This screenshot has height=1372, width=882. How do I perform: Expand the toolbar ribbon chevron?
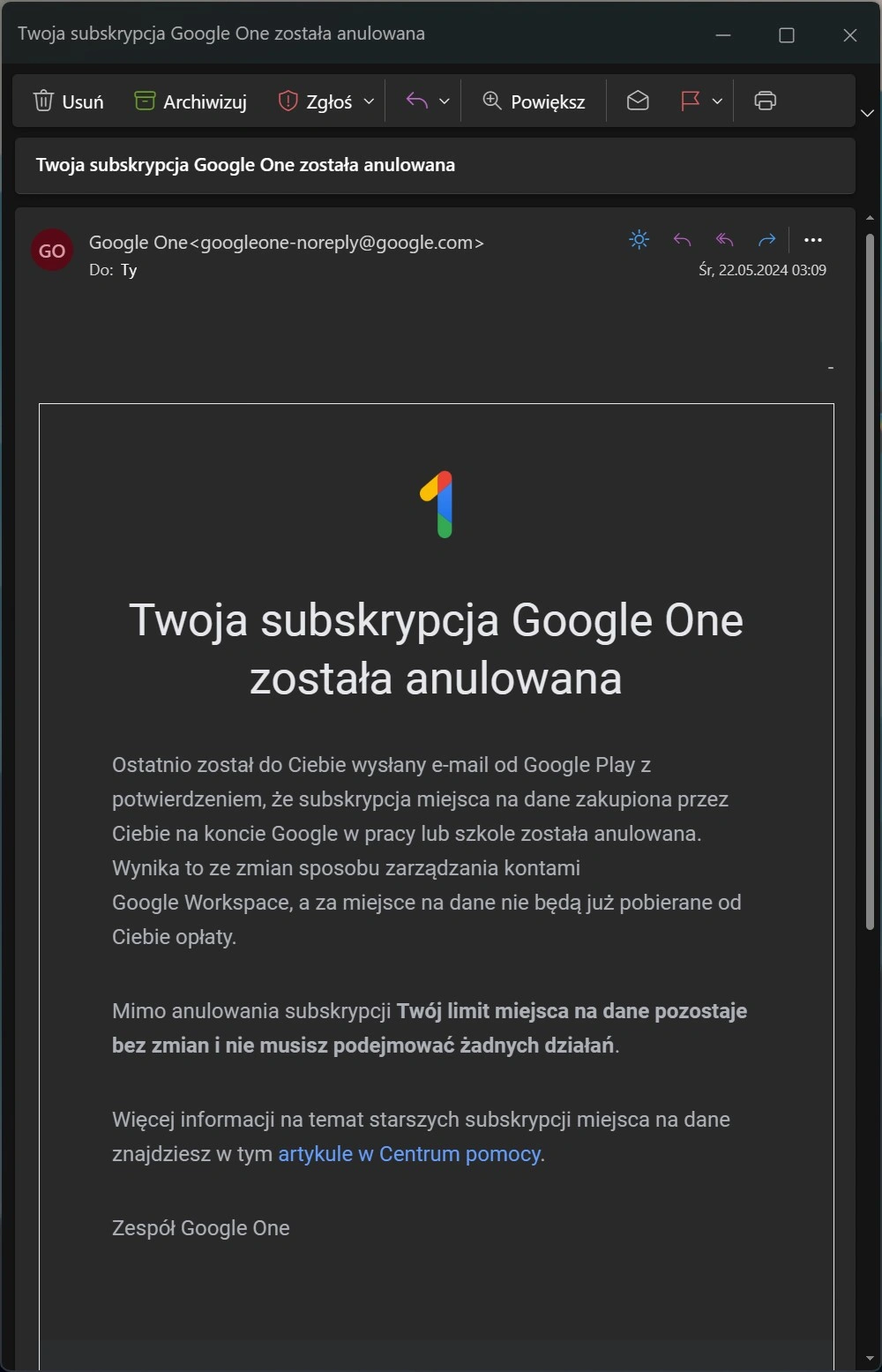point(867,113)
